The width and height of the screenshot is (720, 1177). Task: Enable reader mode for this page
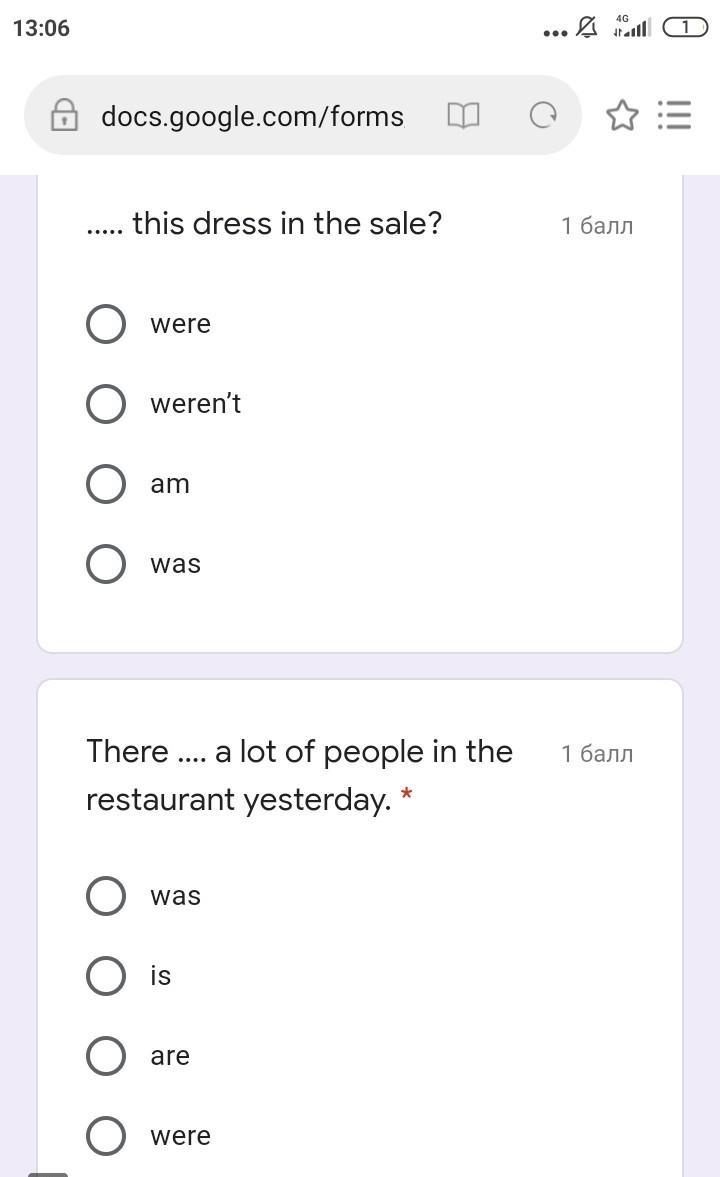(462, 116)
